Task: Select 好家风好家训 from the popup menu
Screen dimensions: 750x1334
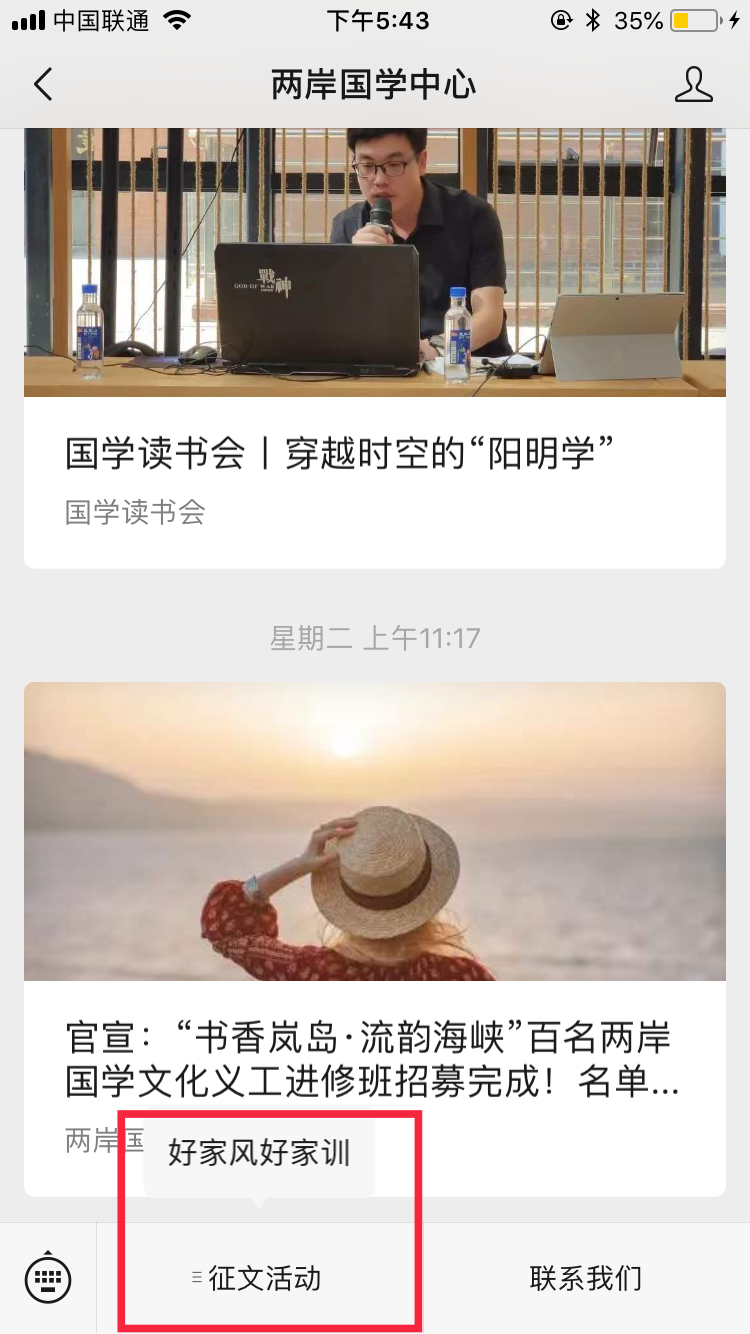Action: [259, 1153]
